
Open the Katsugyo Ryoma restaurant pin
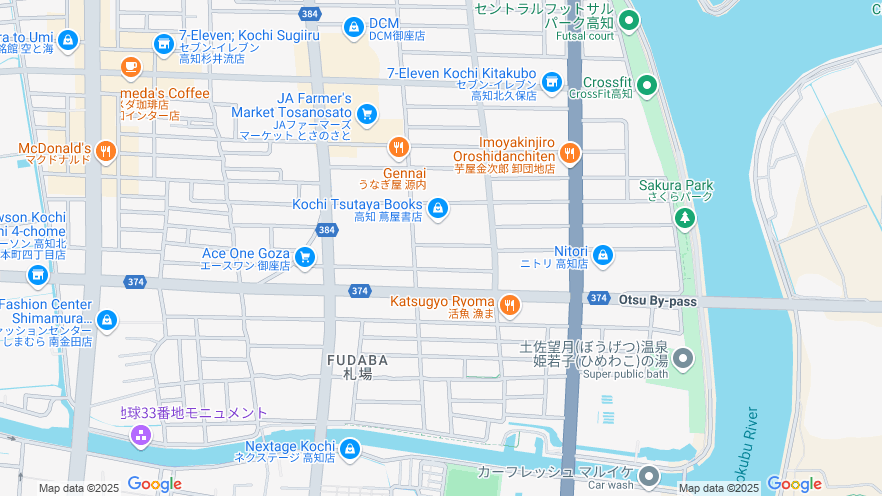(509, 304)
